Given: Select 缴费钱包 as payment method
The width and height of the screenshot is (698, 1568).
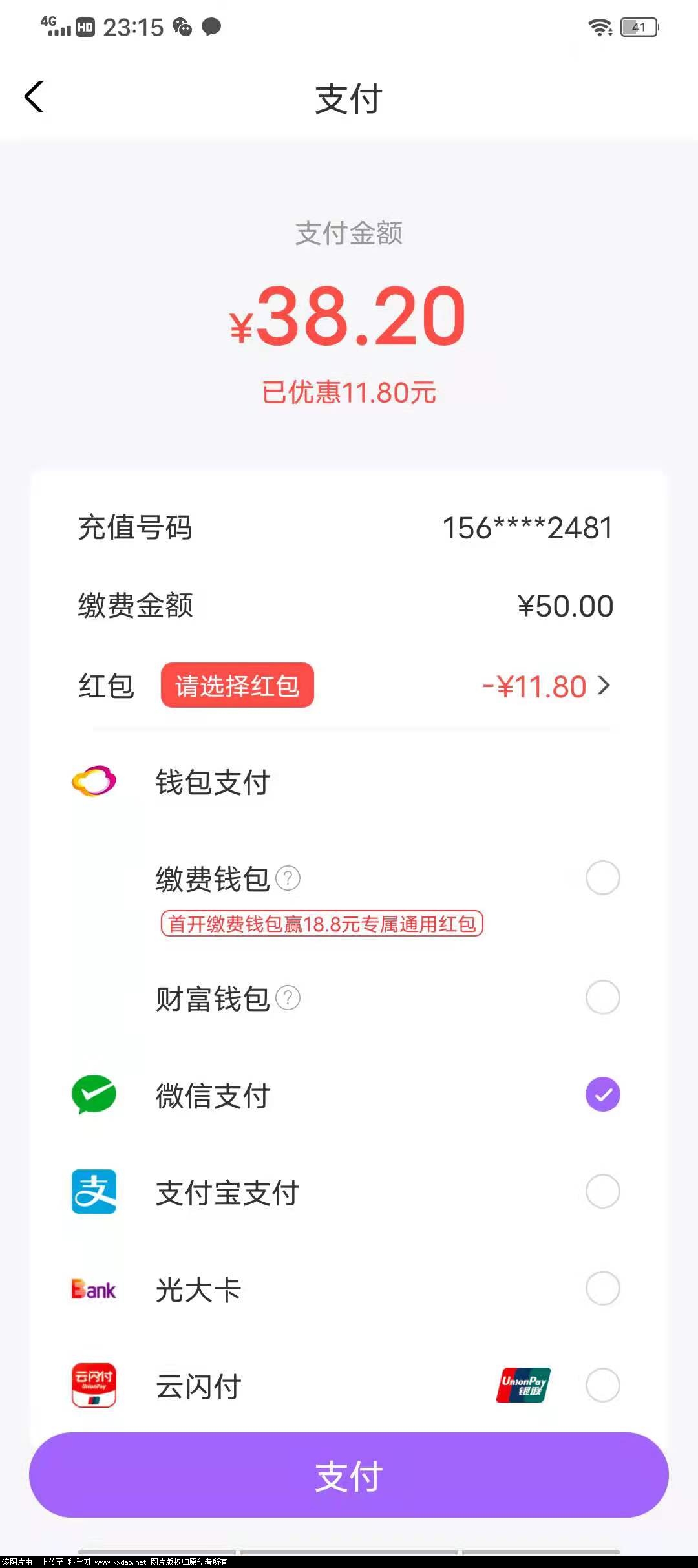Looking at the screenshot, I should [602, 878].
